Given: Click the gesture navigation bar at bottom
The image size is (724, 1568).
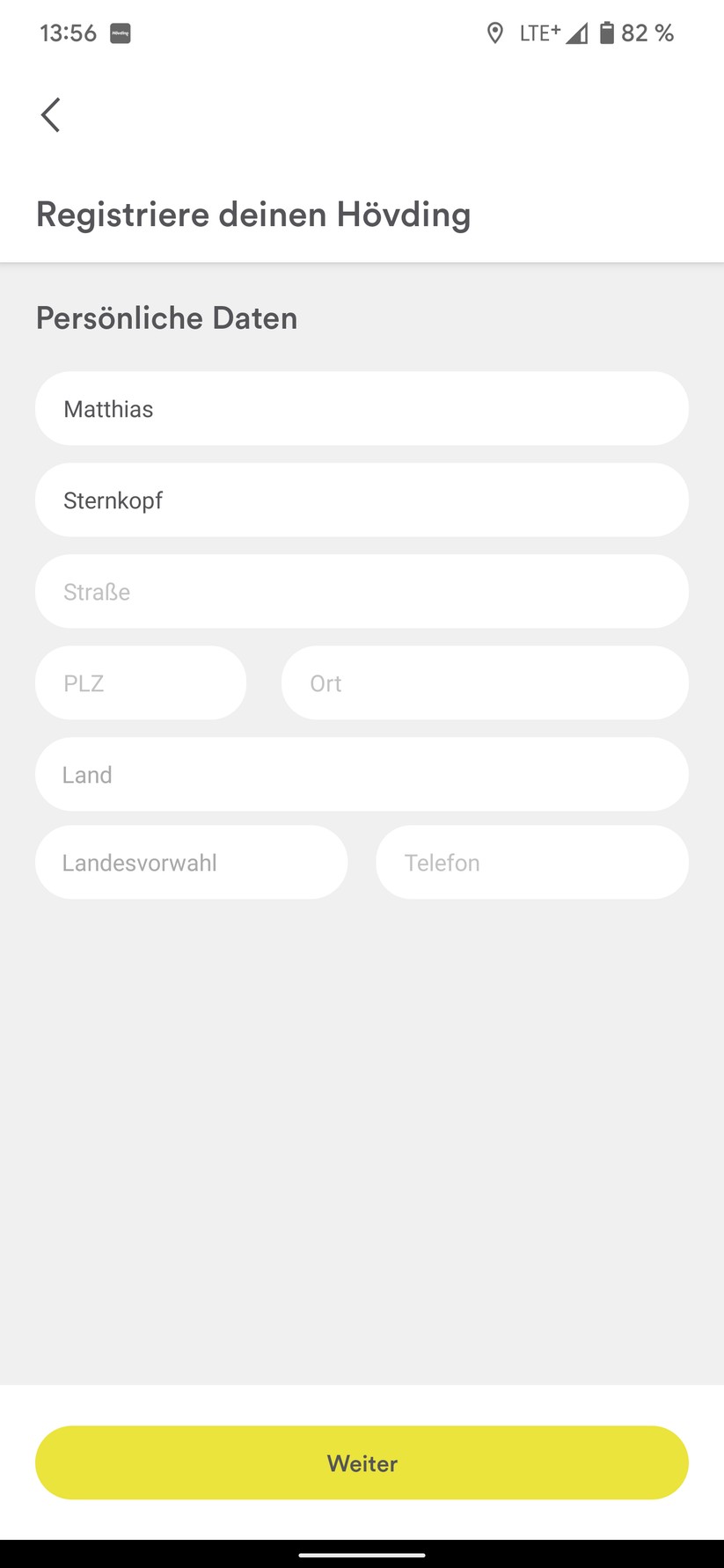Looking at the screenshot, I should (362, 1557).
